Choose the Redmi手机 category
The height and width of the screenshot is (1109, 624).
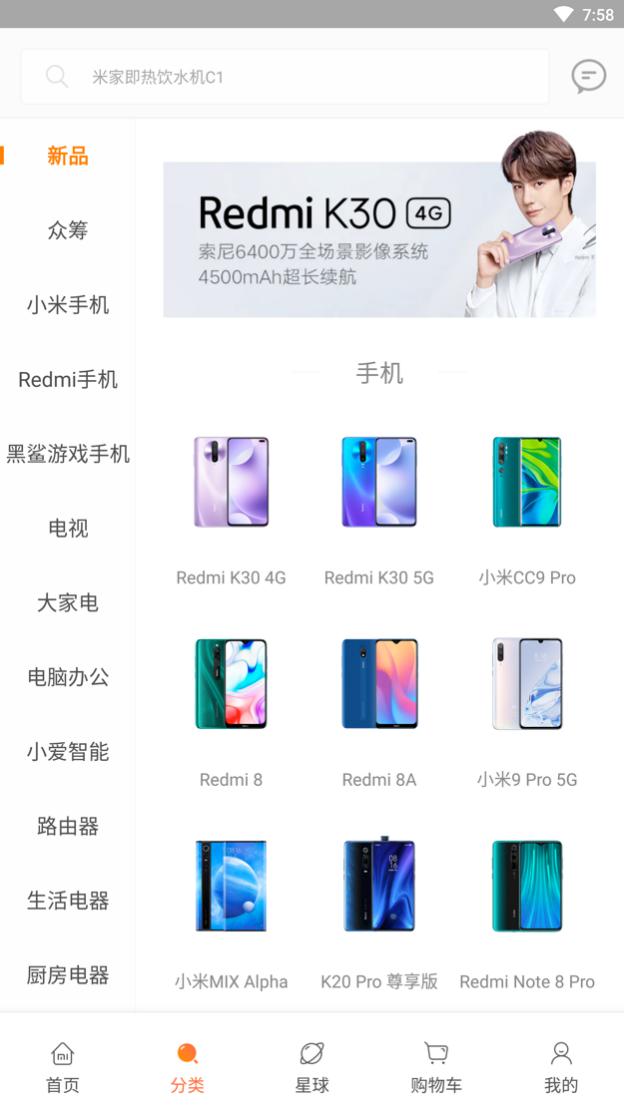click(x=68, y=380)
